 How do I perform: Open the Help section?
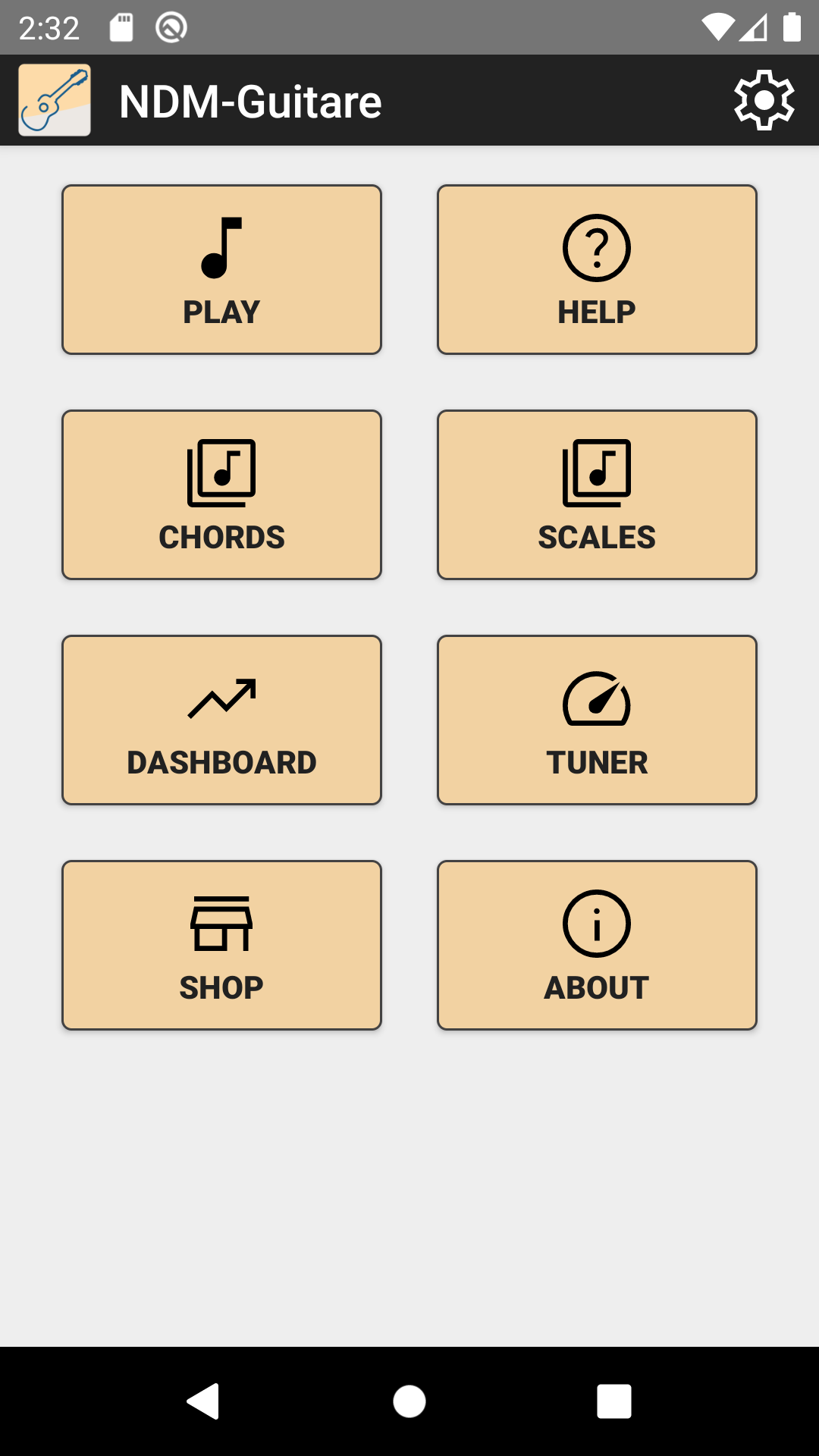coord(597,269)
